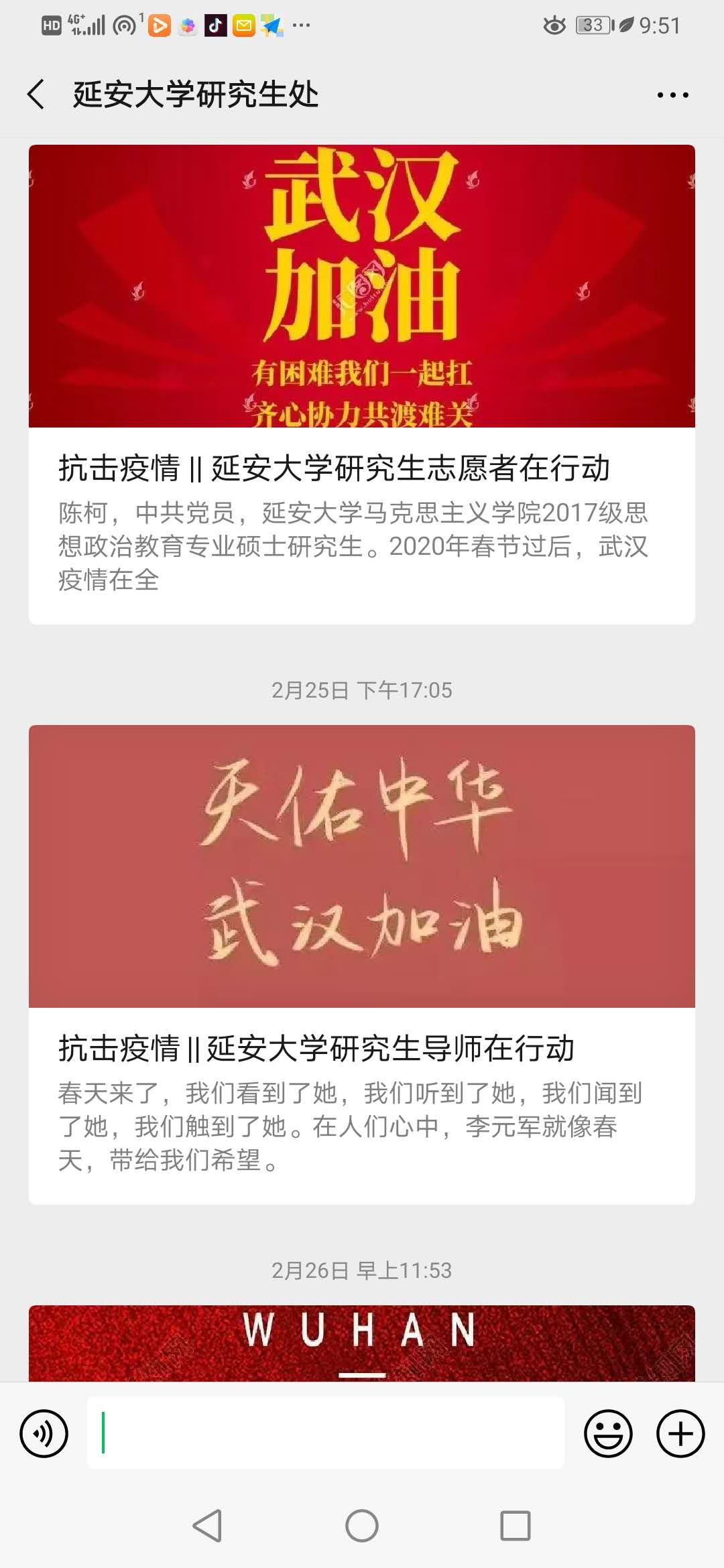The width and height of the screenshot is (724, 1568).
Task: Go back from 延安大学研究生处 chat
Action: (37, 94)
